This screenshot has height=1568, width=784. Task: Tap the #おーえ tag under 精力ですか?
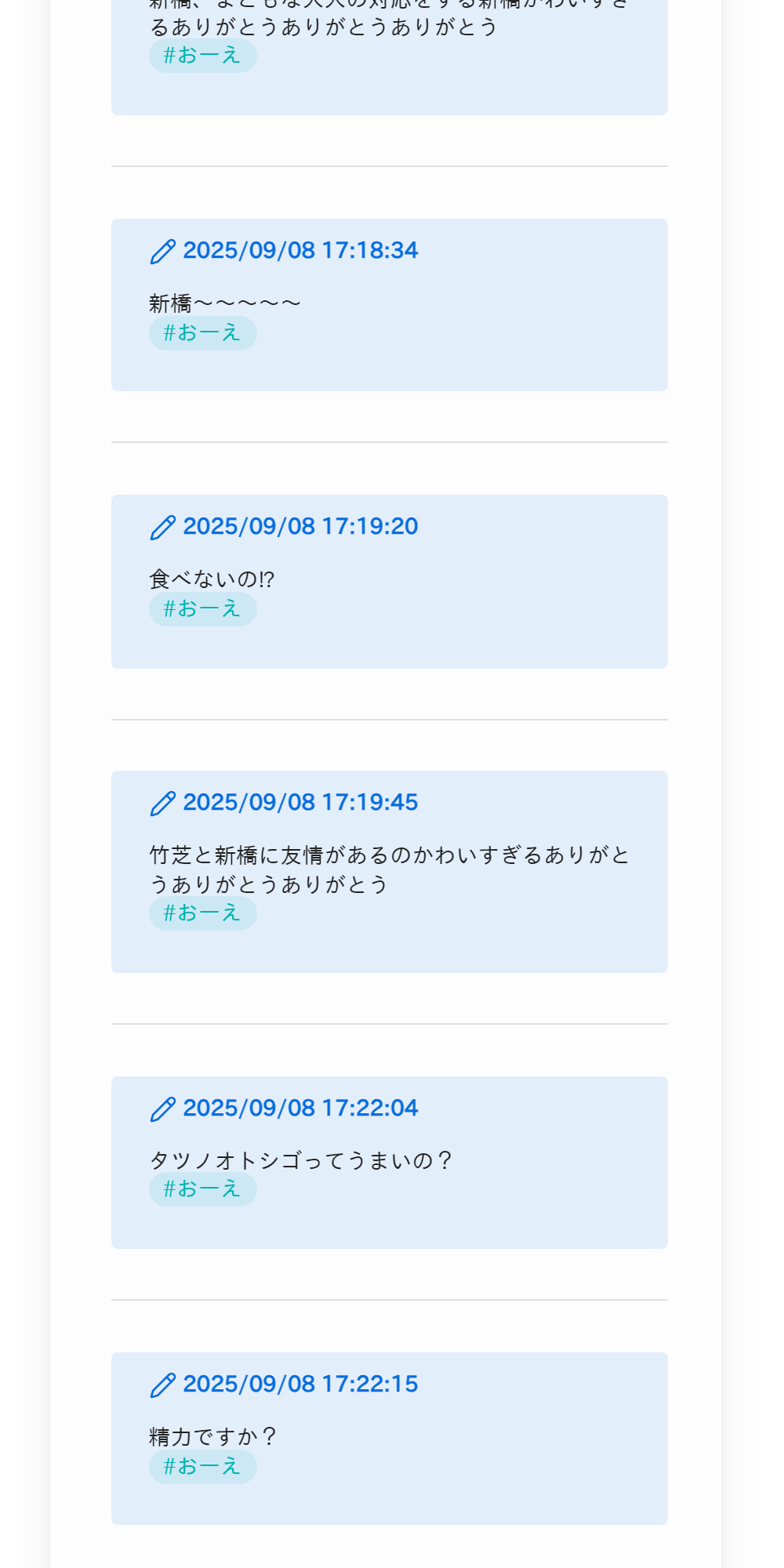tap(203, 1467)
